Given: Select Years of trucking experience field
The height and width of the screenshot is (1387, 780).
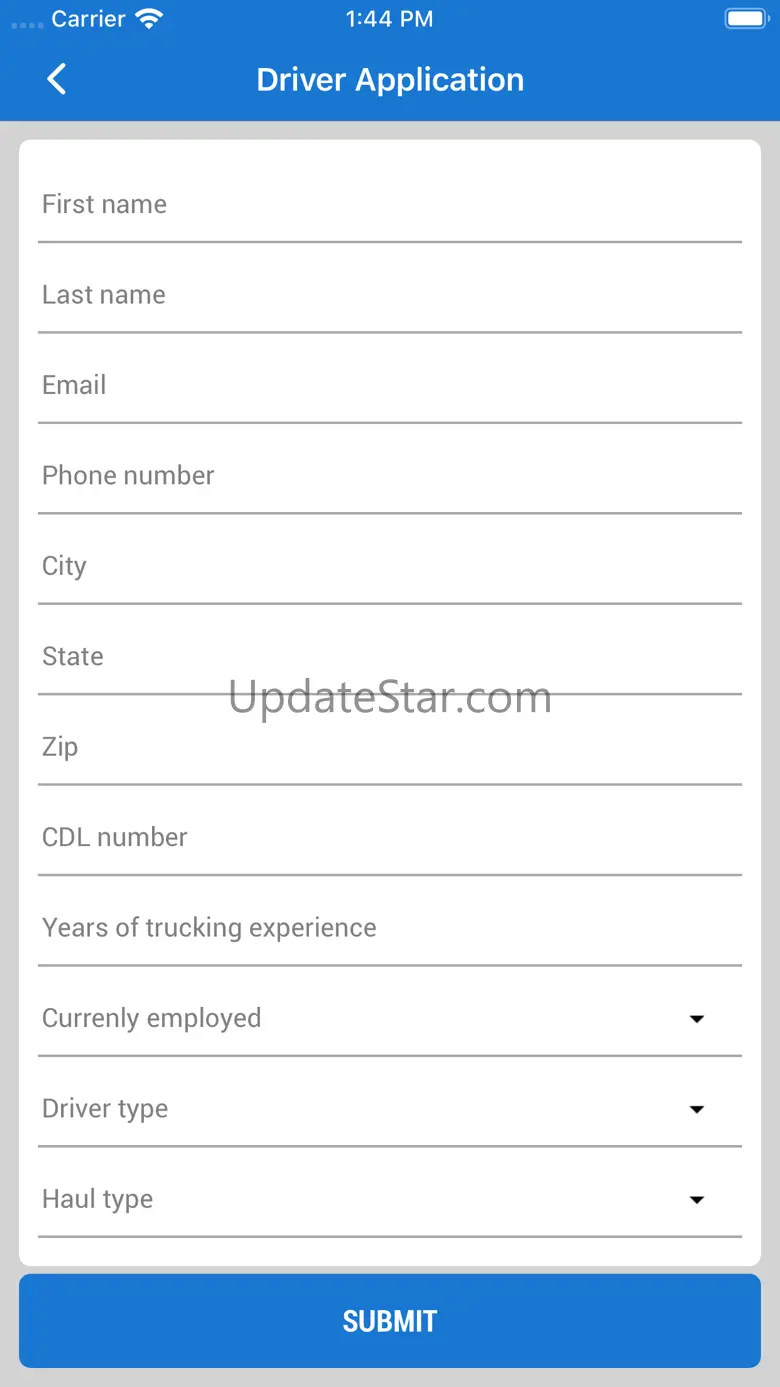Looking at the screenshot, I should coord(390,928).
